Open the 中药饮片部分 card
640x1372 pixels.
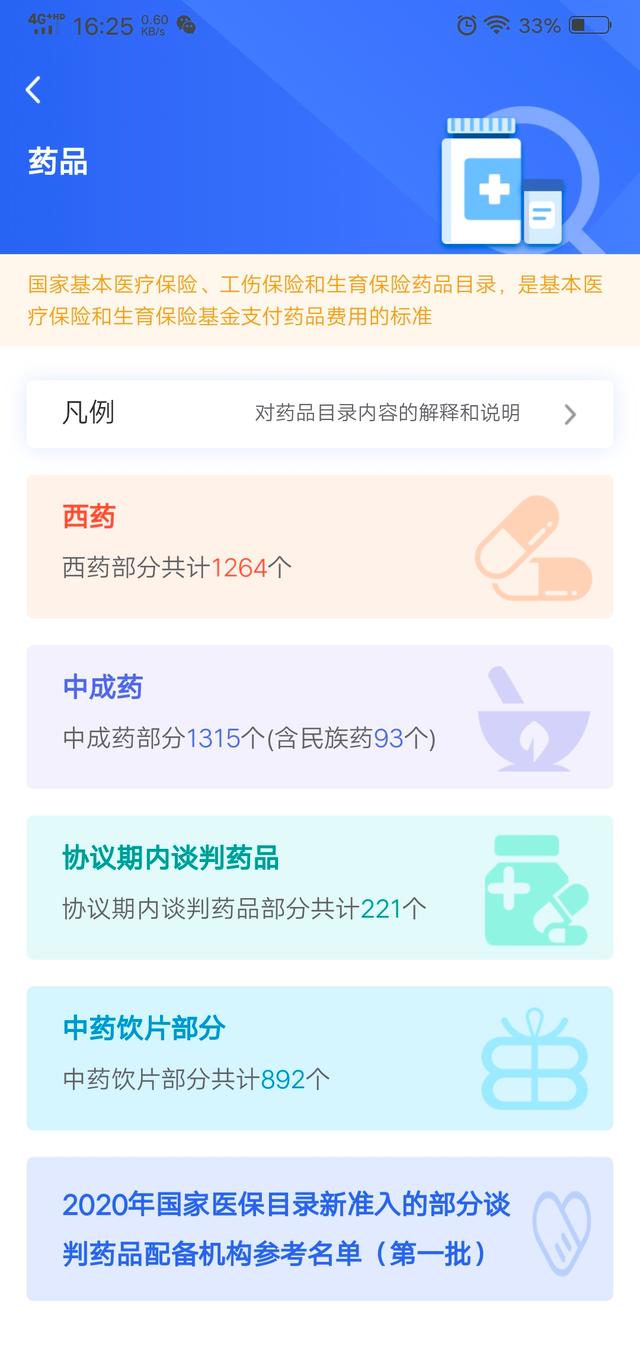pos(319,1058)
